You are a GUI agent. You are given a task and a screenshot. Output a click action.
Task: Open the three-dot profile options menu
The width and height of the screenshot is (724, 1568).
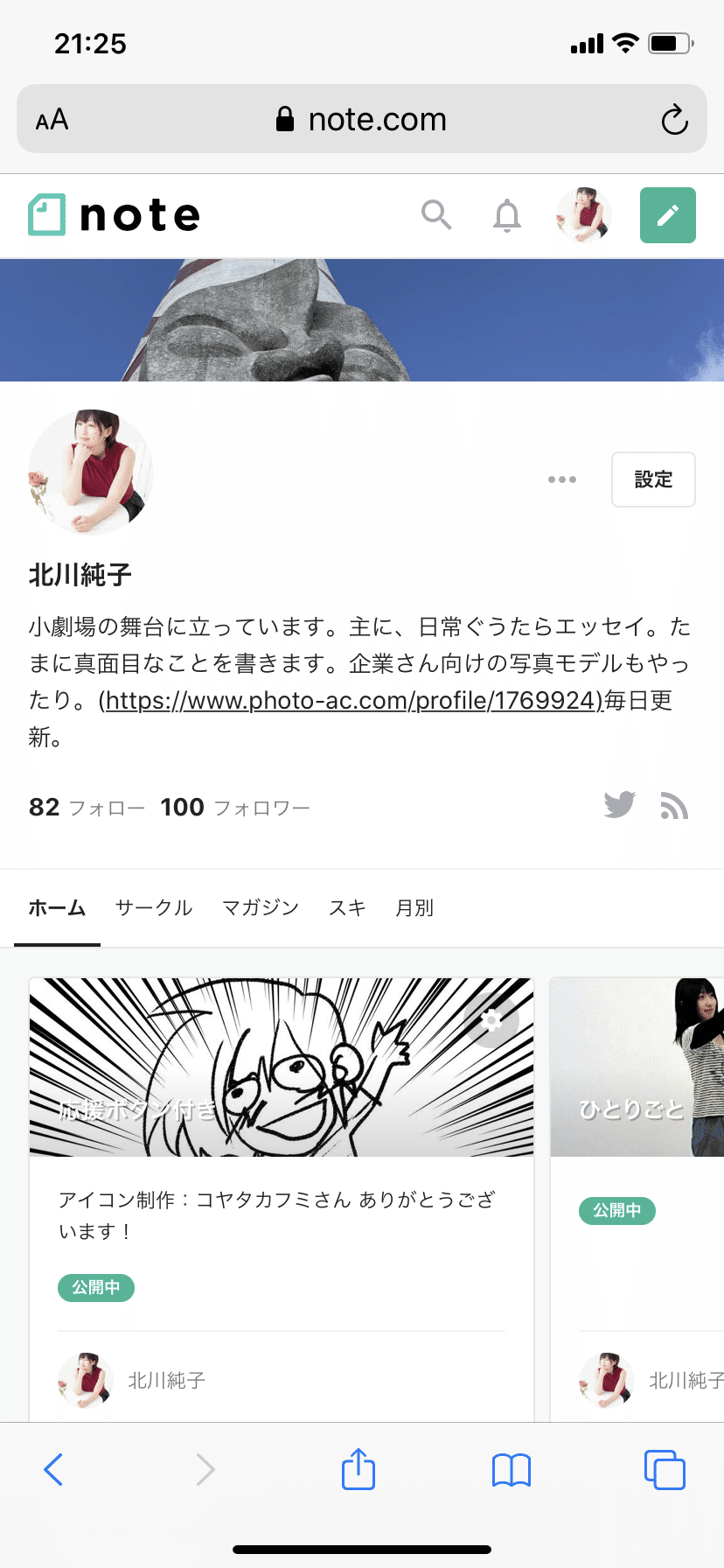pyautogui.click(x=562, y=479)
